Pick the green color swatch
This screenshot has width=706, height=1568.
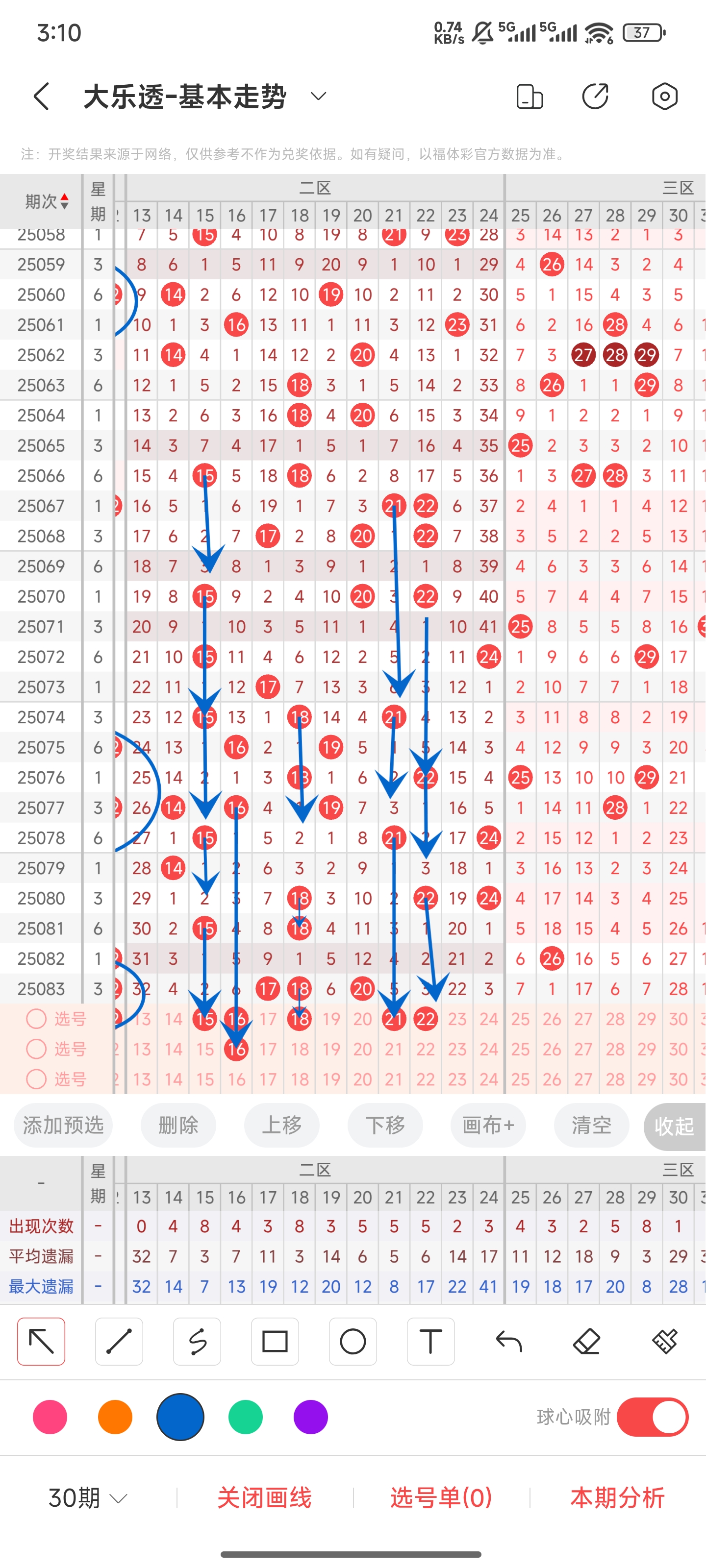click(246, 1417)
